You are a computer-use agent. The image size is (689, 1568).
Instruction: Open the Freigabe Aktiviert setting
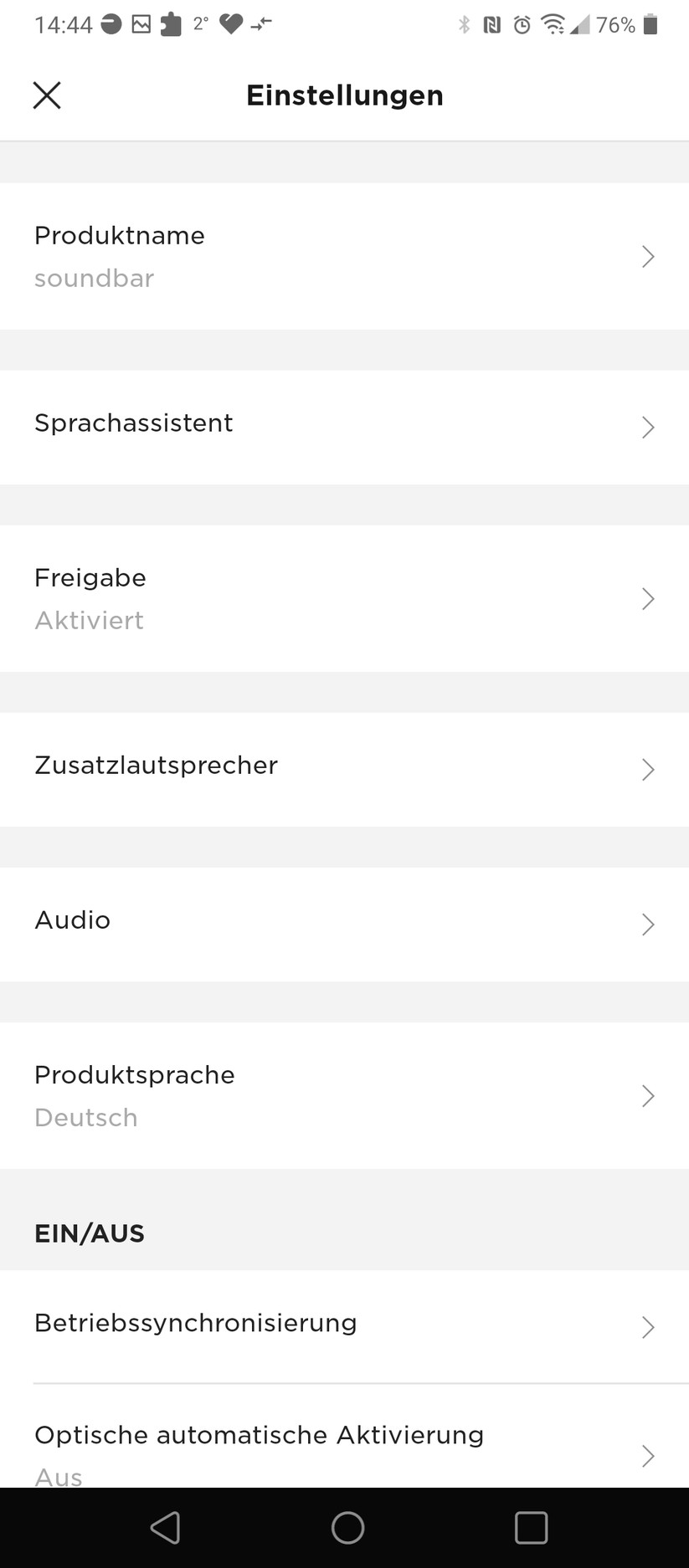pos(344,598)
